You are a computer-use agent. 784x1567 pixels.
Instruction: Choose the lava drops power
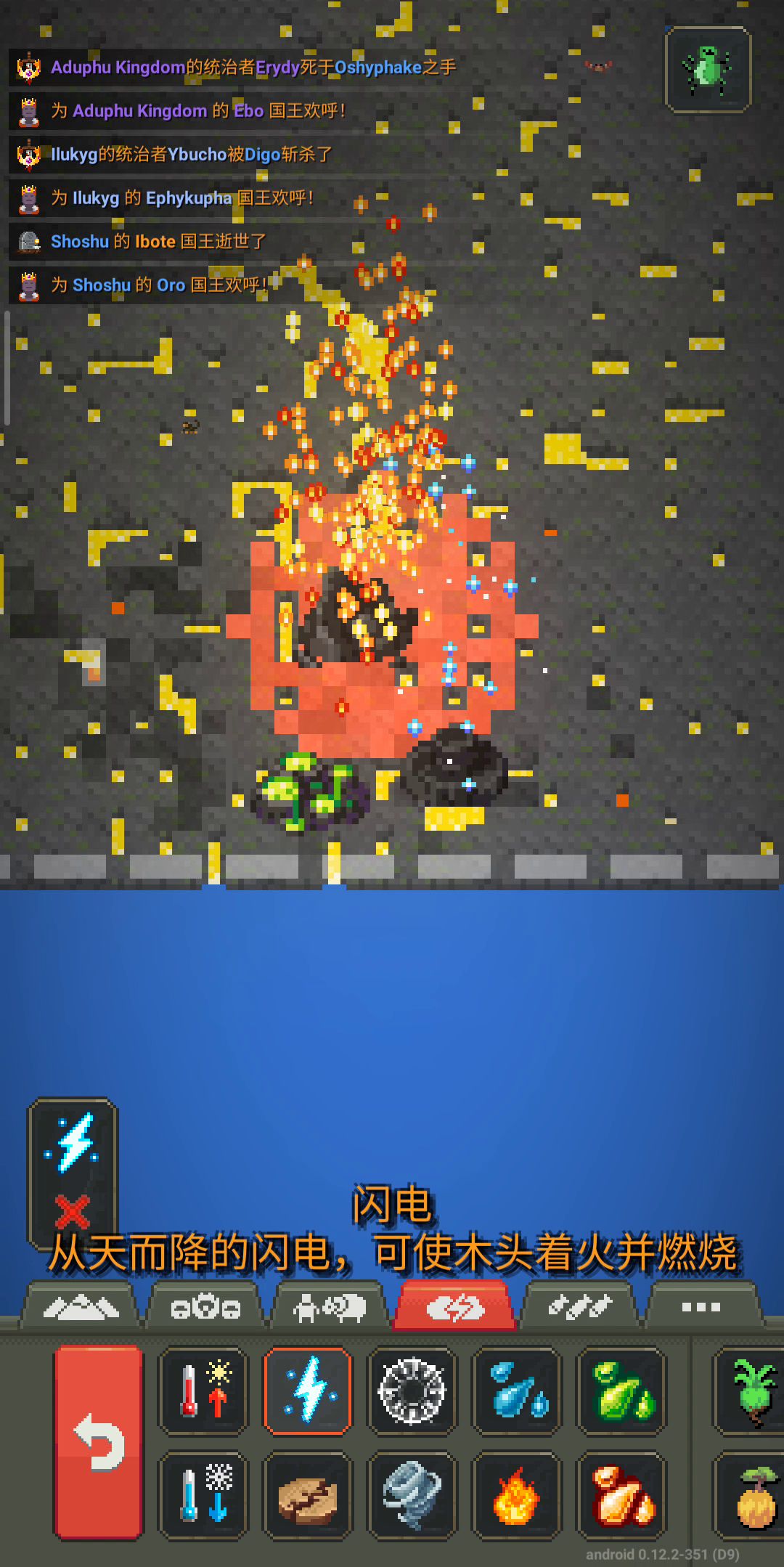click(621, 1495)
